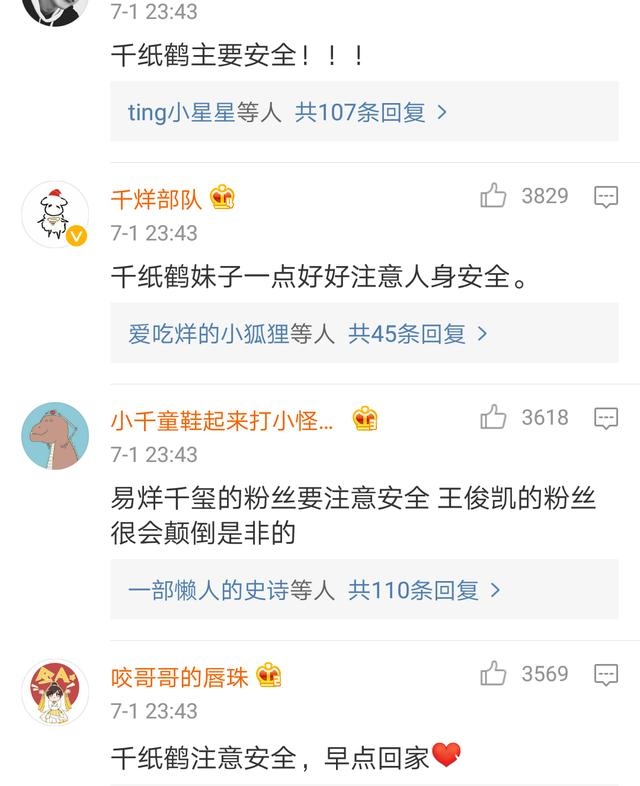Expand the 共110条回复 replies

424,590
